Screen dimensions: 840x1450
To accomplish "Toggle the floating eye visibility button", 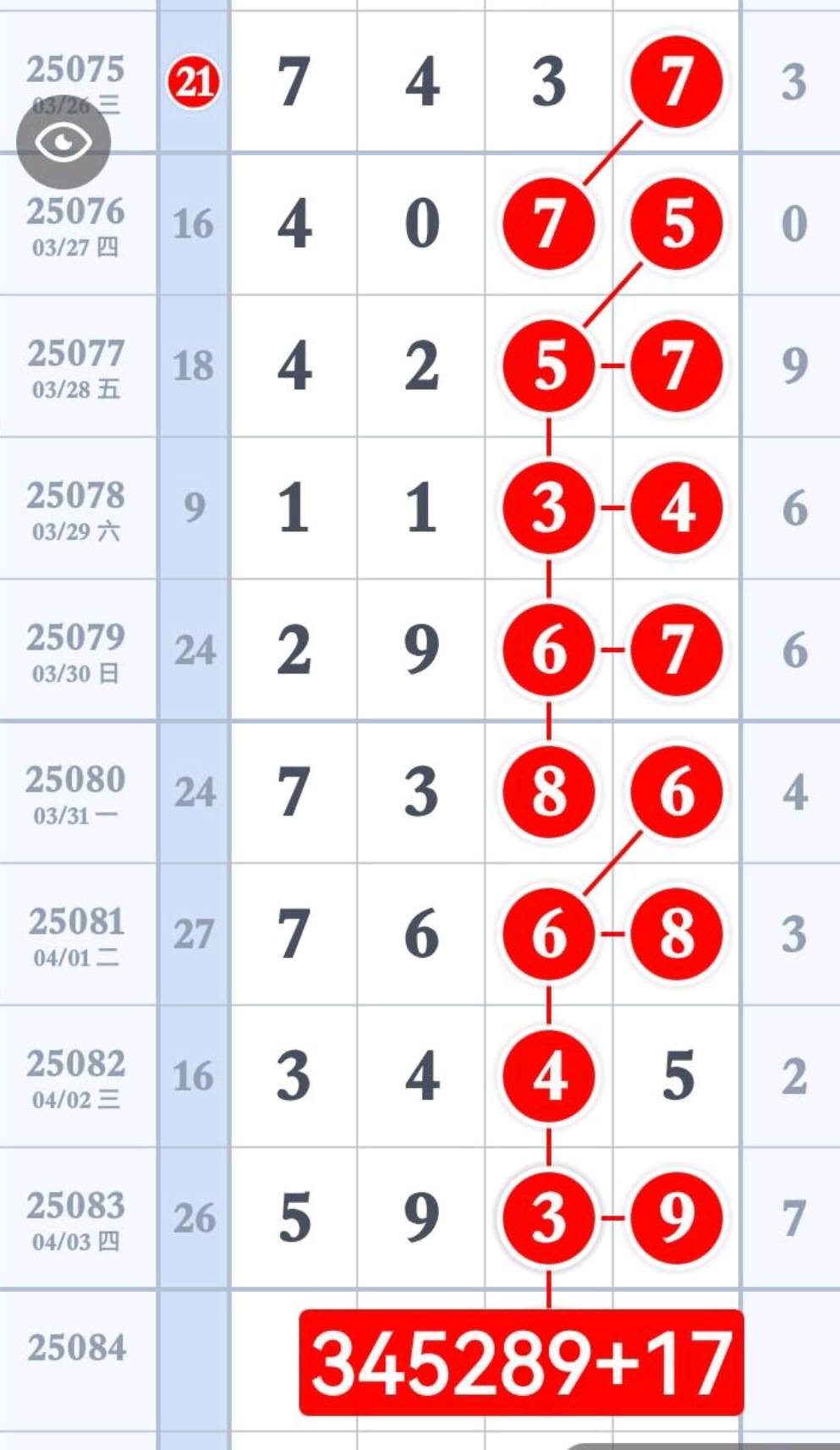I will pos(63,142).
